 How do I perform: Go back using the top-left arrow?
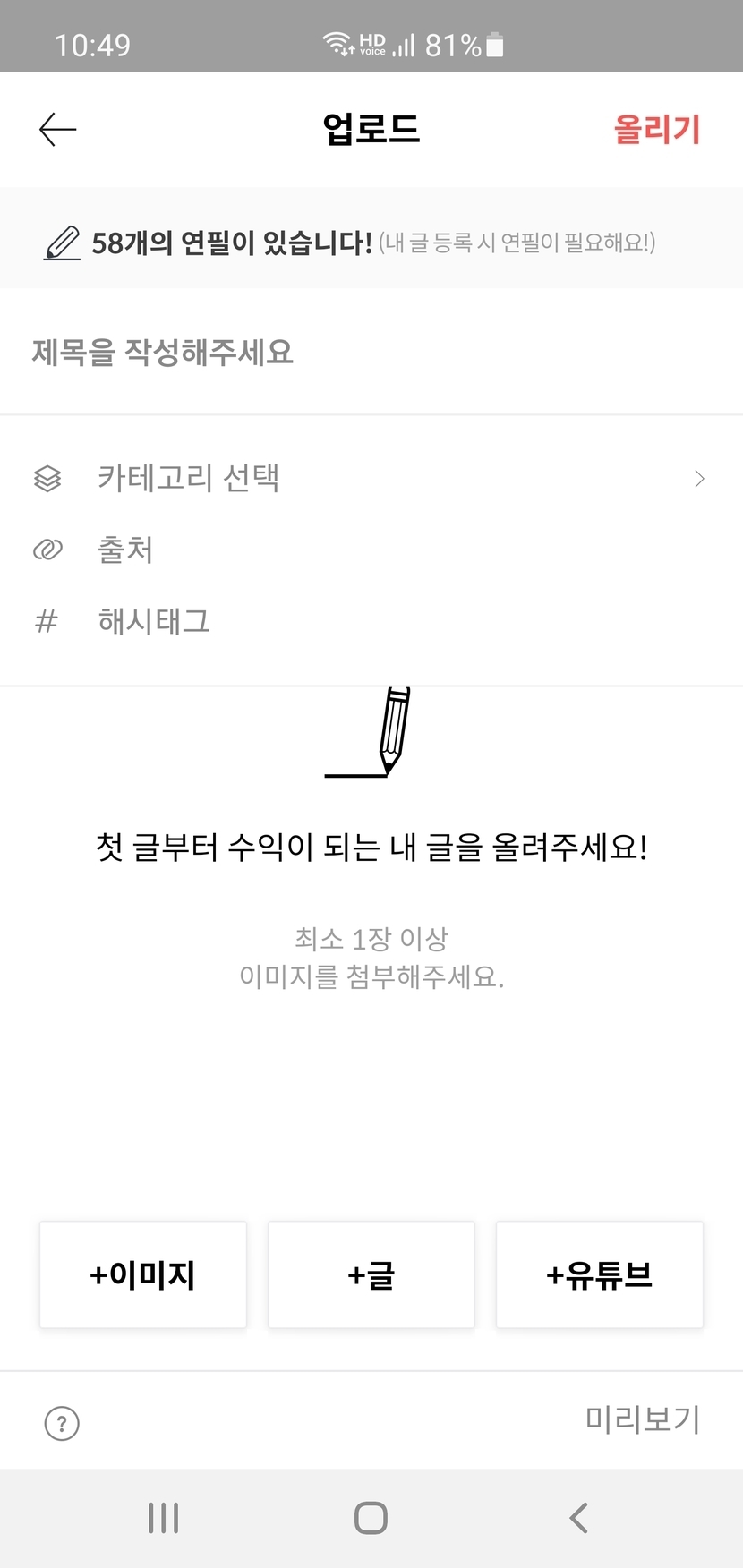point(58,130)
